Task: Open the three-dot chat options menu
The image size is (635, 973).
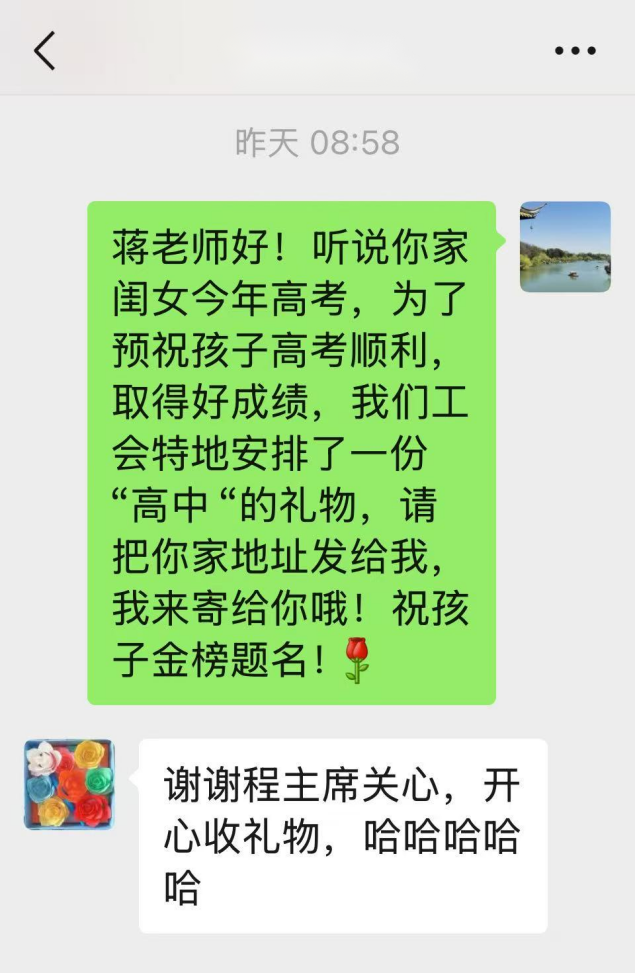Action: 576,51
